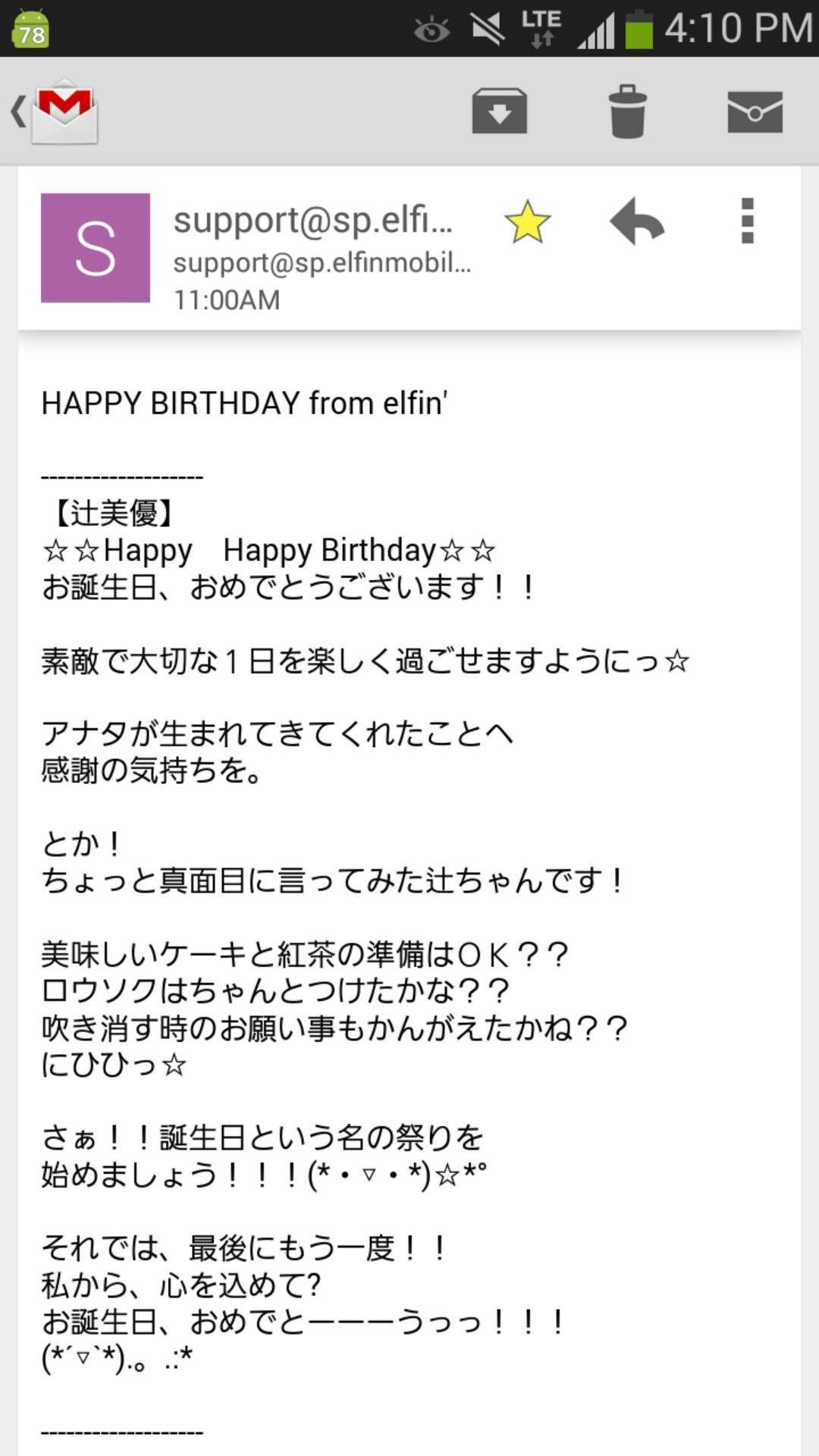Mark this email as unread
Image resolution: width=819 pixels, height=1456 pixels.
(755, 111)
